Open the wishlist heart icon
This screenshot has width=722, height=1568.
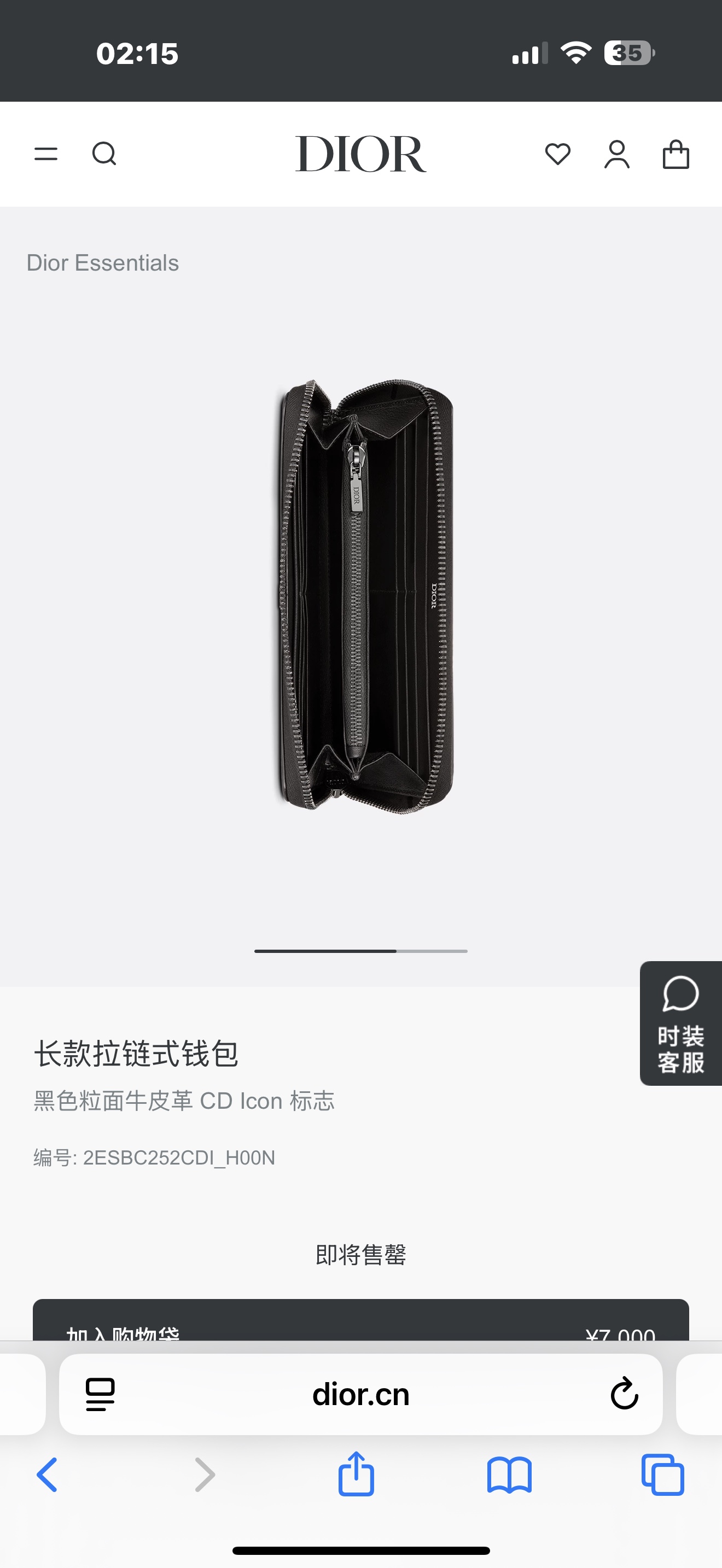557,154
